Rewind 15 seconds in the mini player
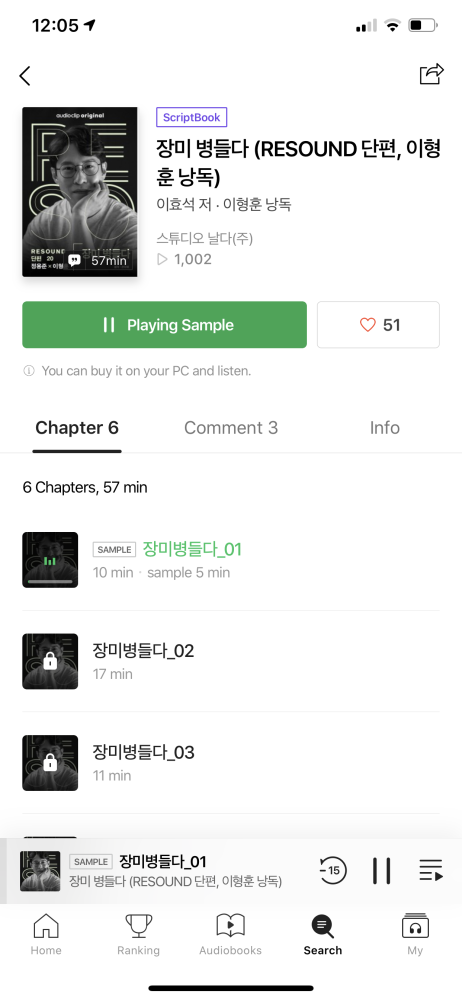462x1000 pixels. pos(332,871)
